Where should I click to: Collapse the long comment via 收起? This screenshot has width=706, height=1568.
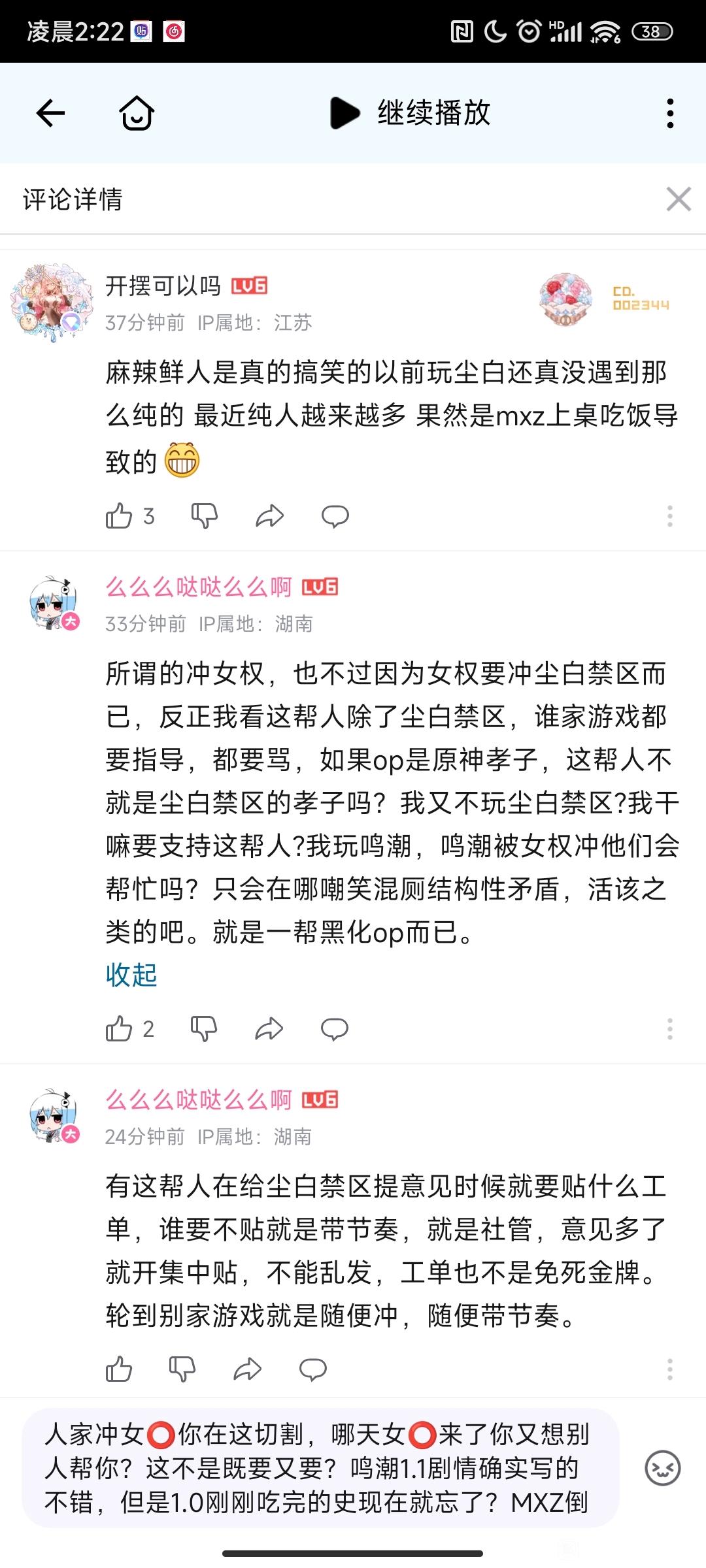tap(131, 975)
